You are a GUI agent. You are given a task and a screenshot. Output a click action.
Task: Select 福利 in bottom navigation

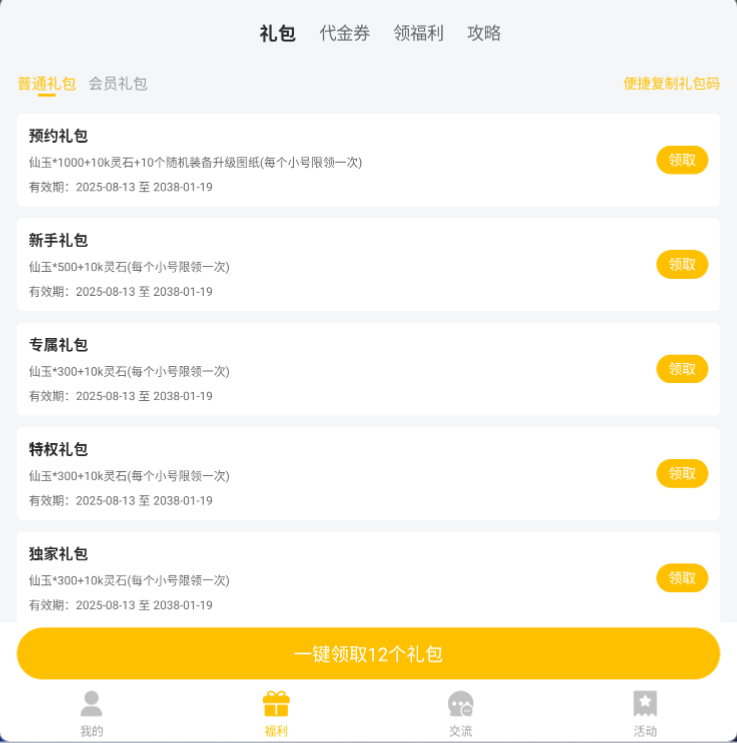(276, 713)
